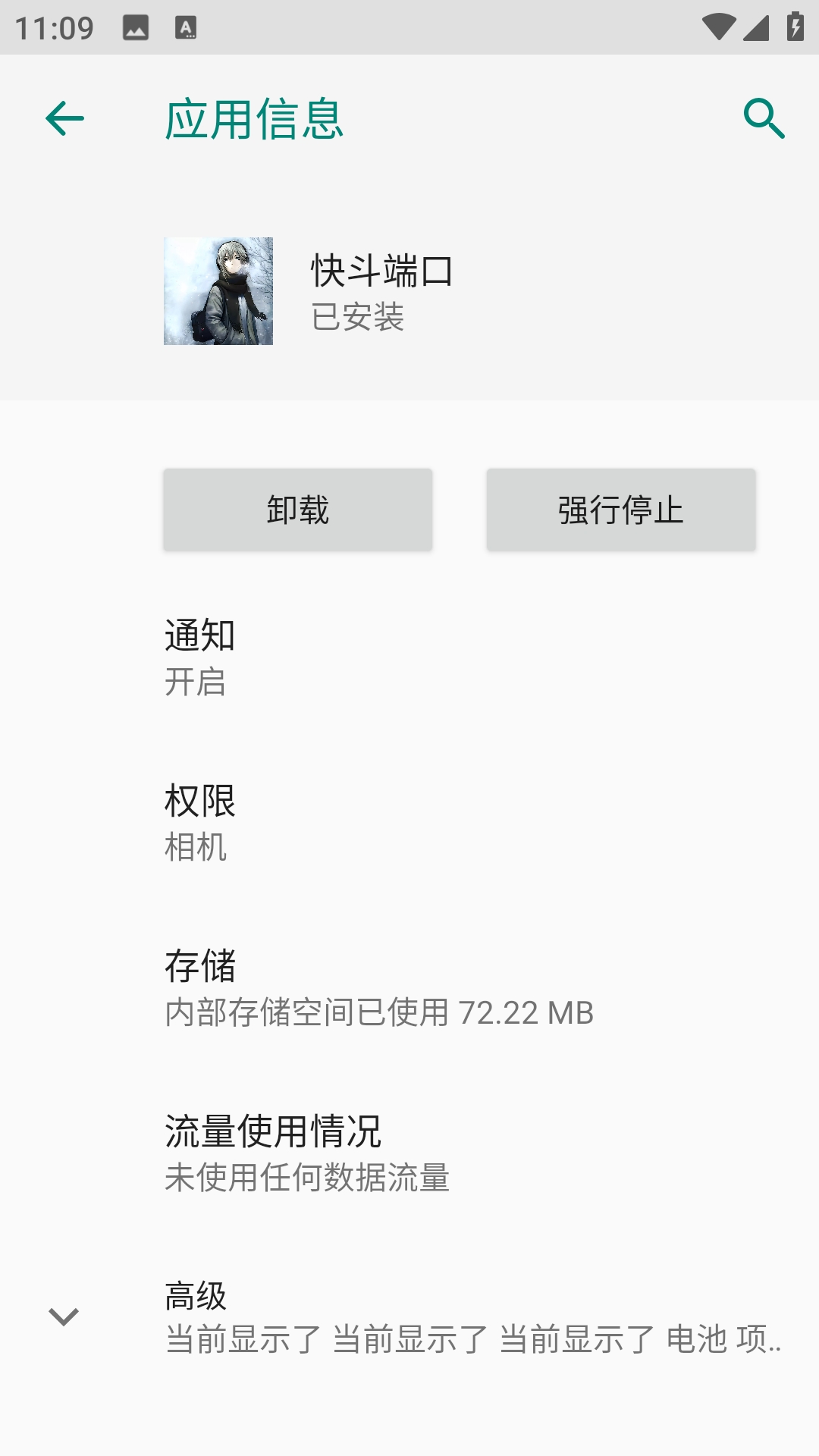819x1456 pixels.
Task: Open the 存储 storage entry
Action: pos(409,986)
